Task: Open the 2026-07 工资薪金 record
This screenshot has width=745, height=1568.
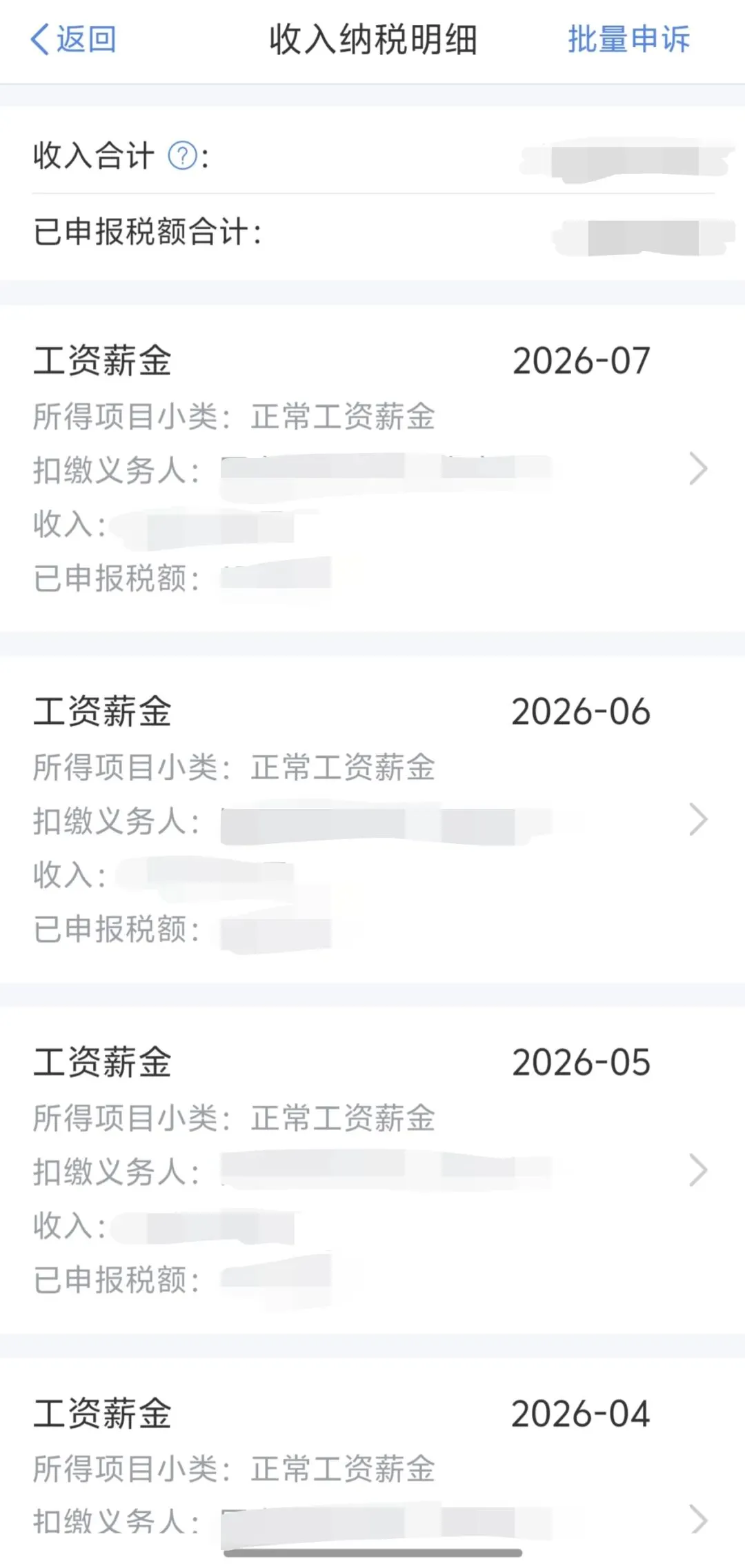Action: tap(372, 468)
